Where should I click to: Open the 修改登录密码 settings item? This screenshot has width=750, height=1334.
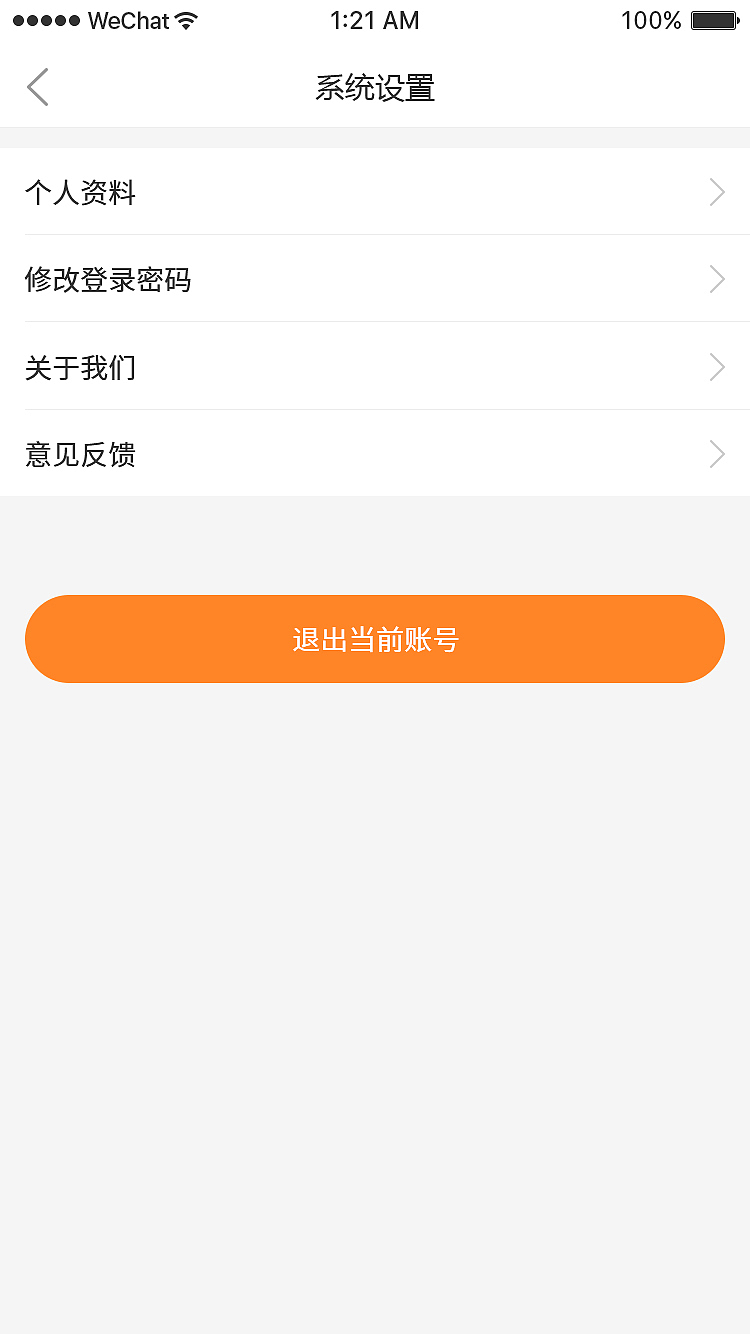click(375, 280)
